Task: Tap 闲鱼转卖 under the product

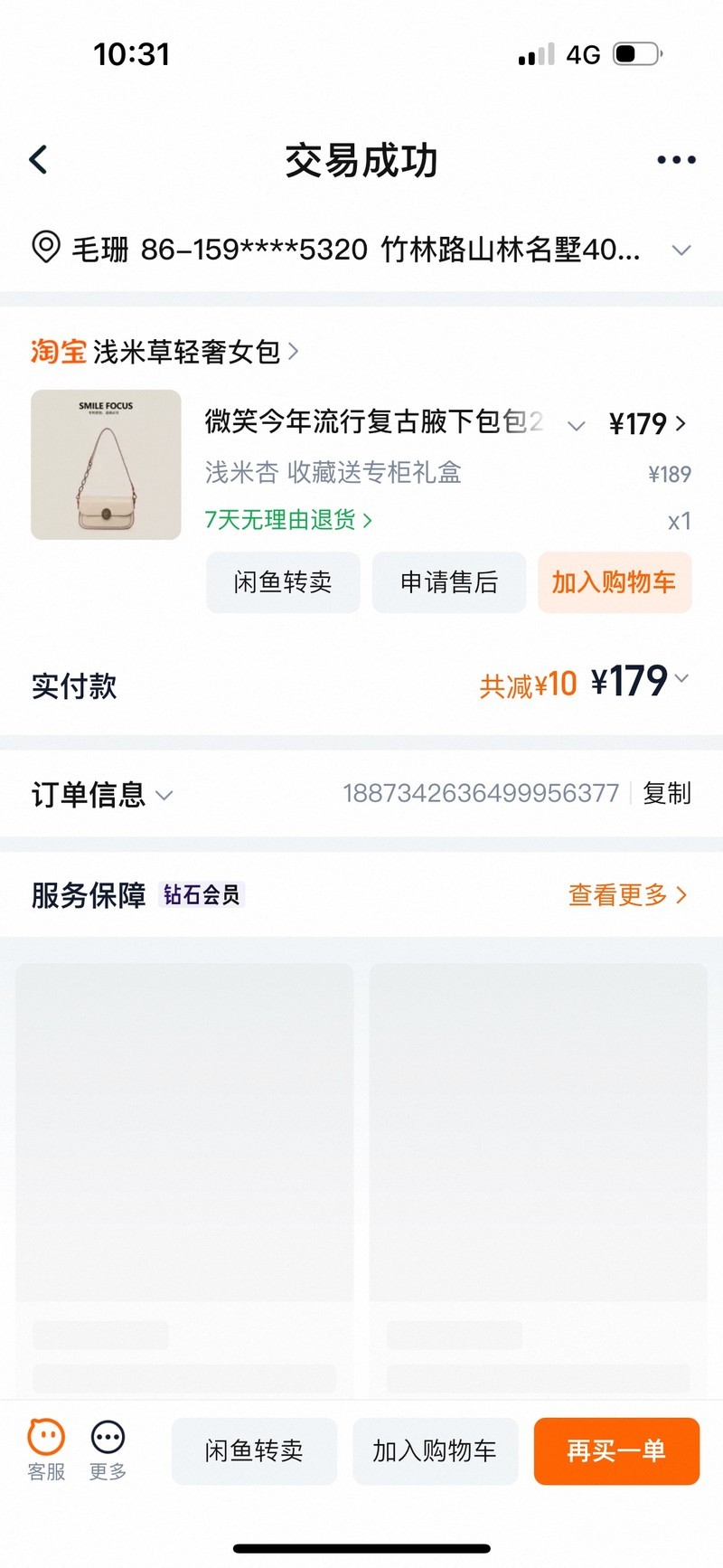Action: point(283,582)
